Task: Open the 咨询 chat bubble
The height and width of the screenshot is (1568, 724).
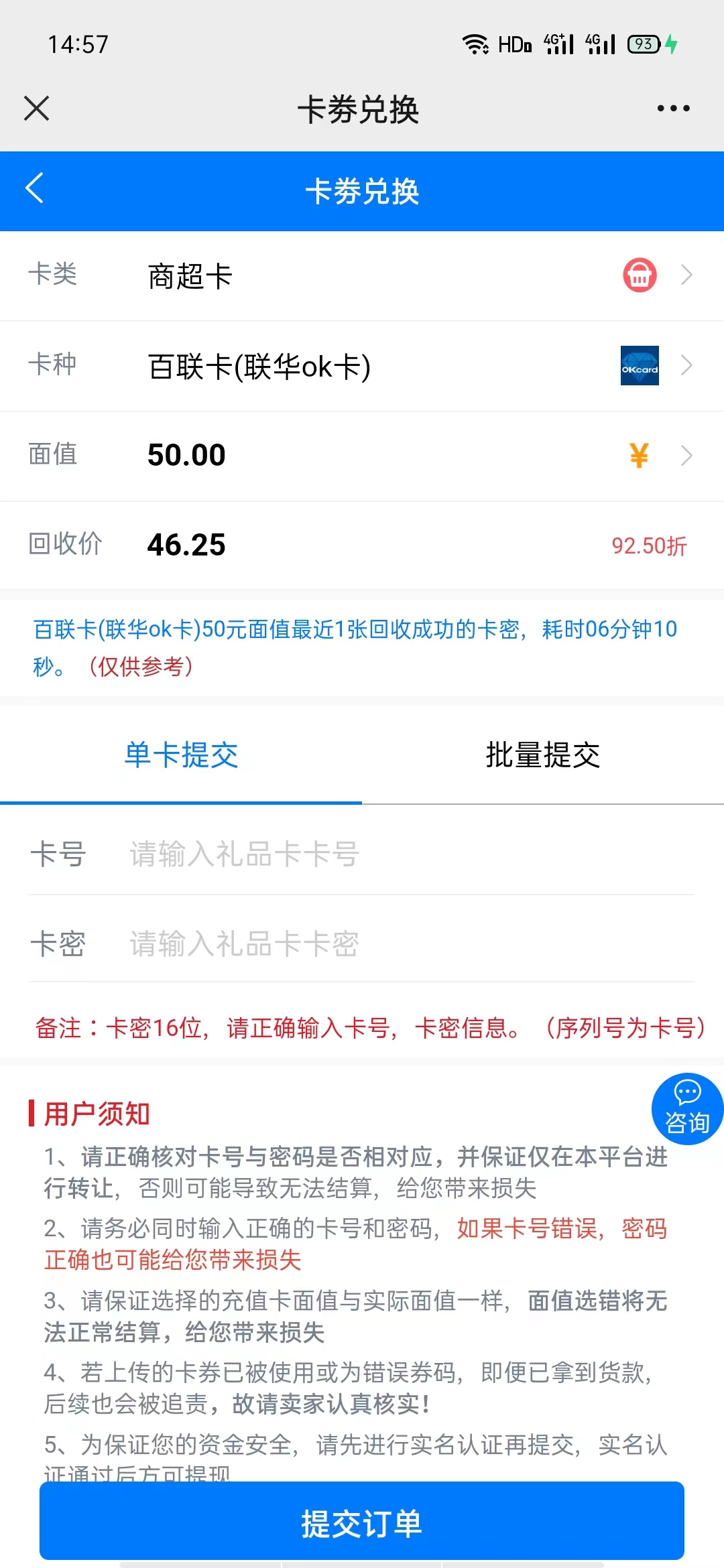Action: (x=686, y=1109)
